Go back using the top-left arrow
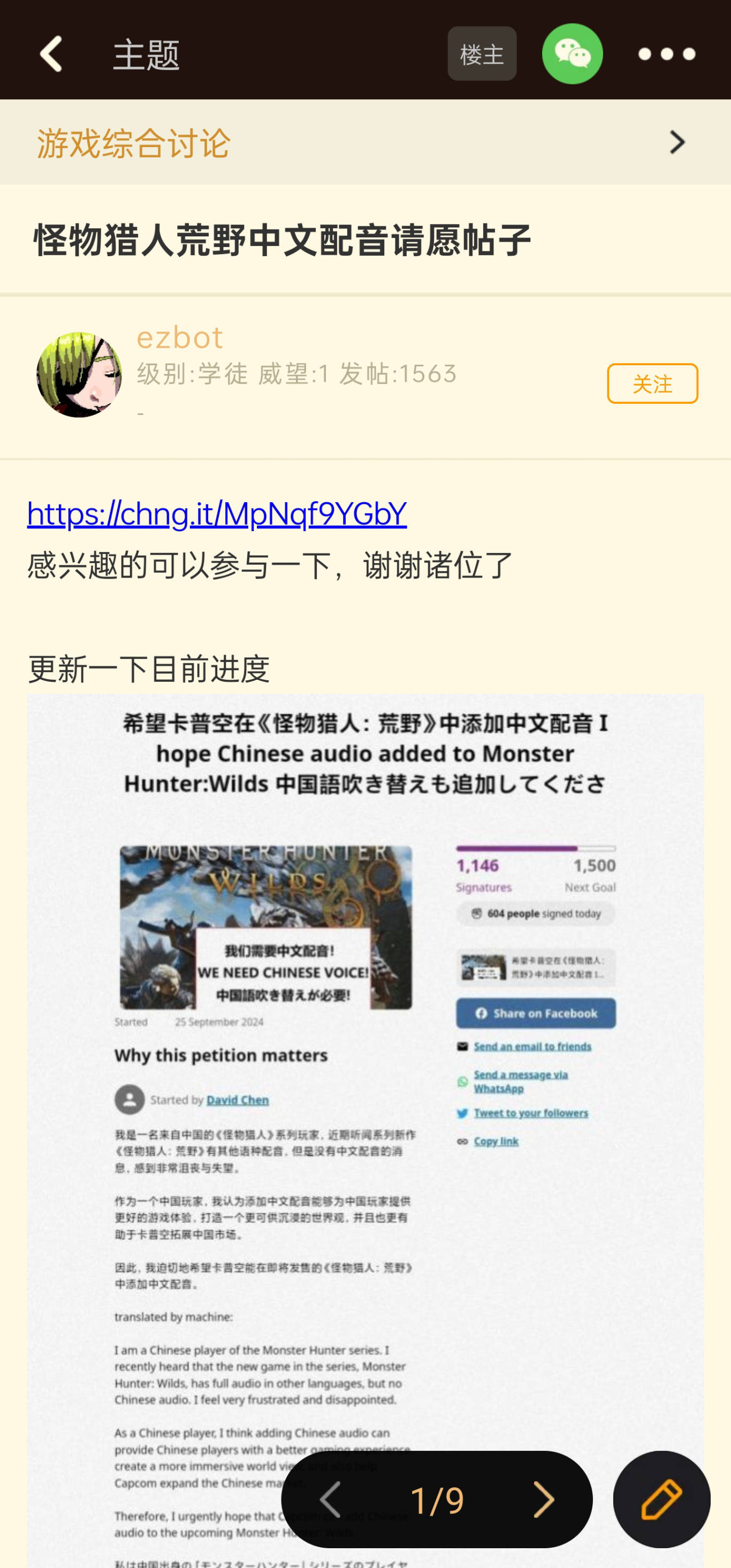Viewport: 731px width, 1568px height. (51, 54)
